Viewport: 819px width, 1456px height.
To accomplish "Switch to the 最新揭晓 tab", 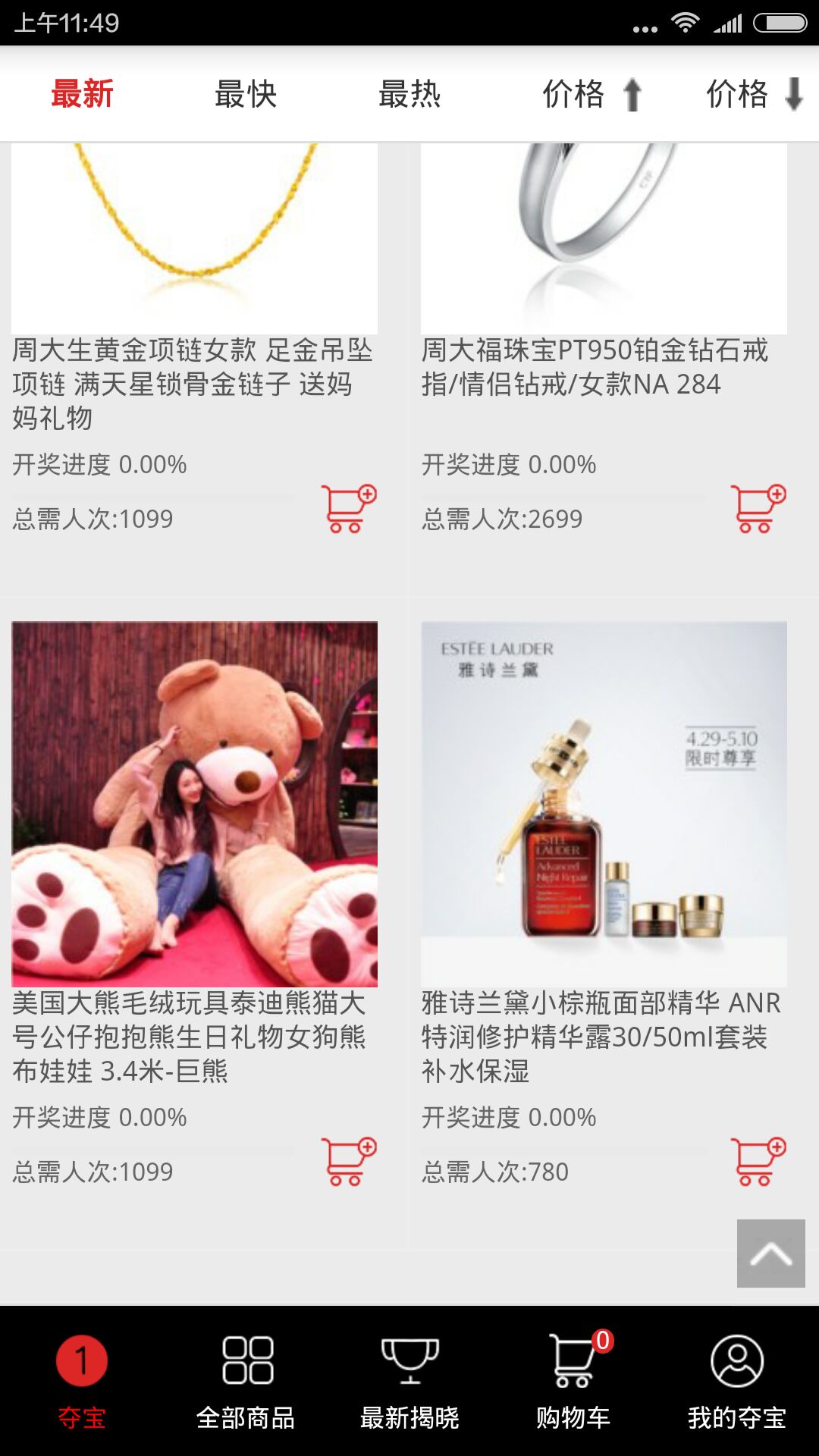I will 409,1382.
